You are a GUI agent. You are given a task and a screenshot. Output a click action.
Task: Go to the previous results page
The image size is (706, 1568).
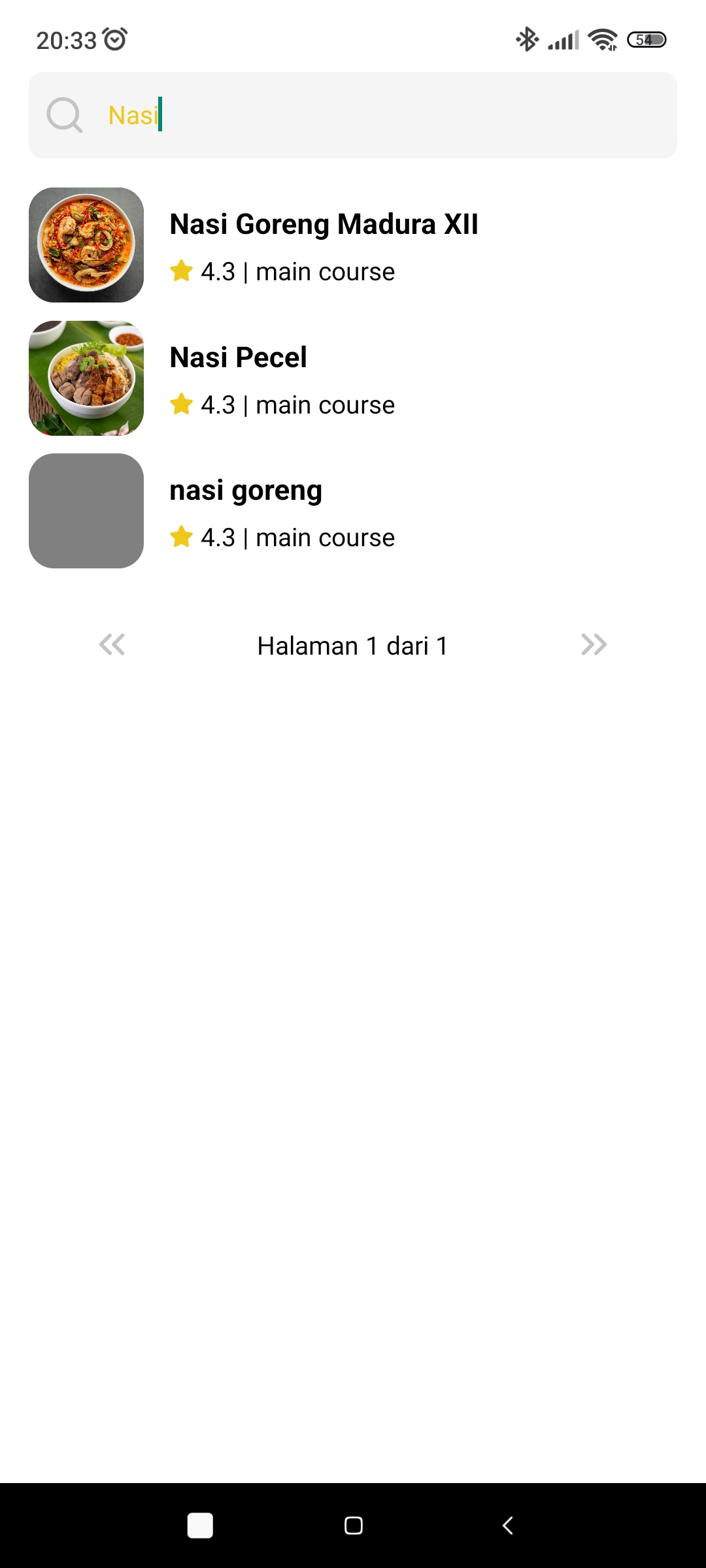click(x=112, y=645)
